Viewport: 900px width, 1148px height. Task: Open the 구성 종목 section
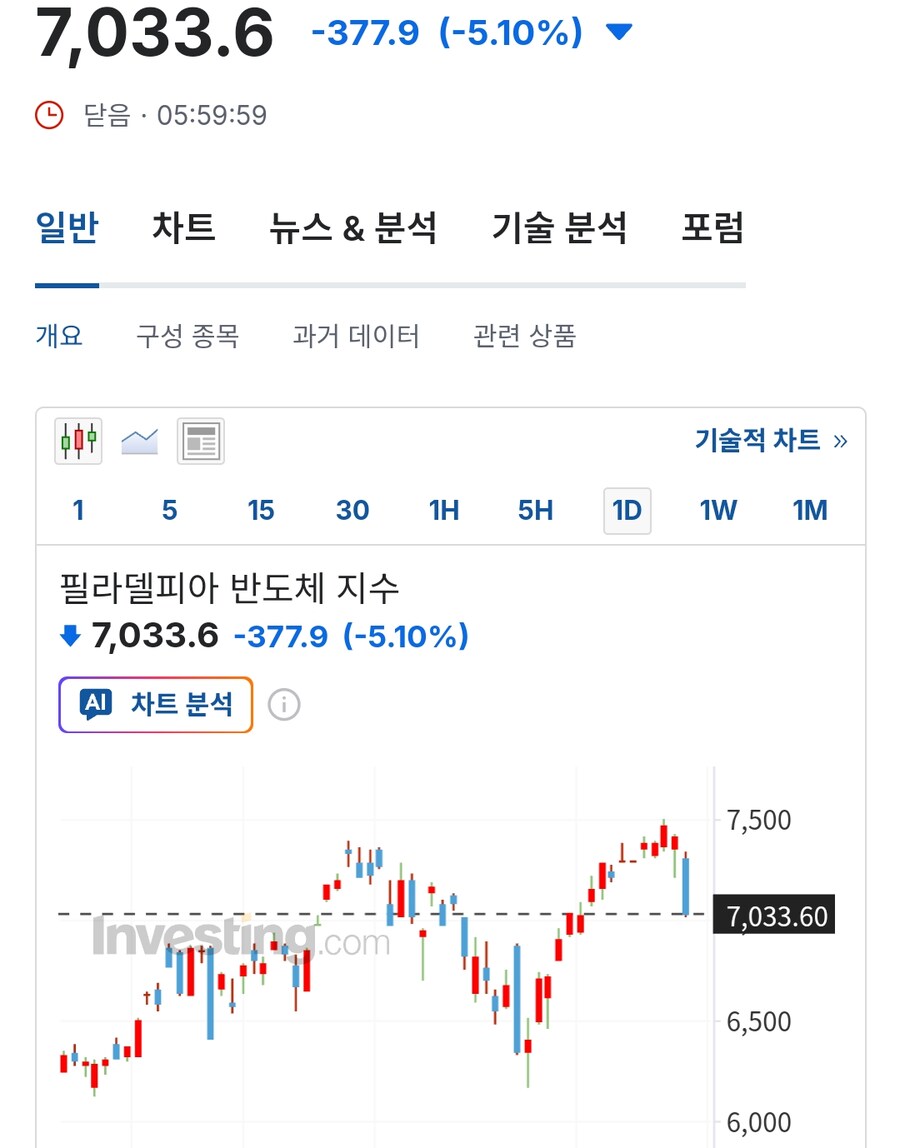[x=185, y=337]
